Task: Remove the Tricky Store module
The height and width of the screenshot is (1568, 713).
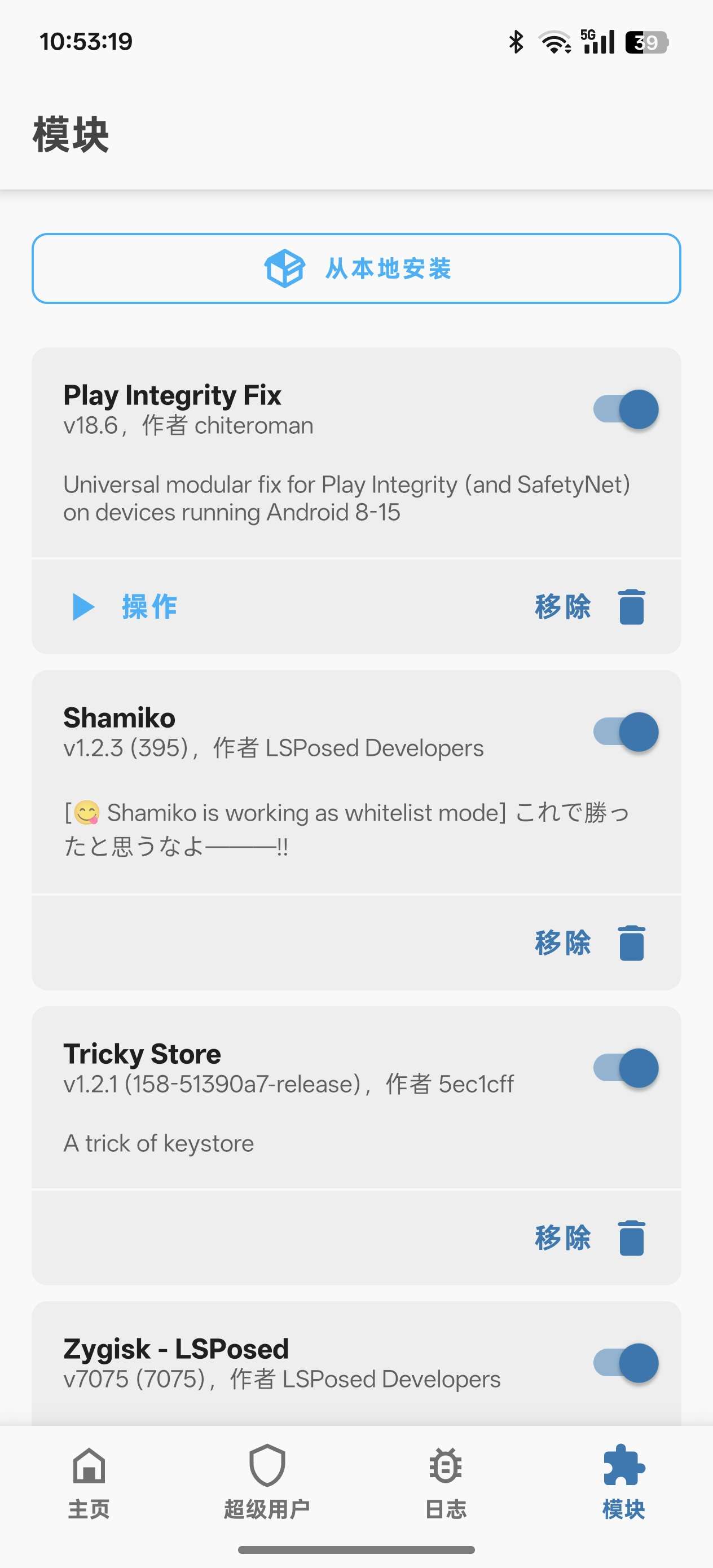Action: pos(589,1237)
